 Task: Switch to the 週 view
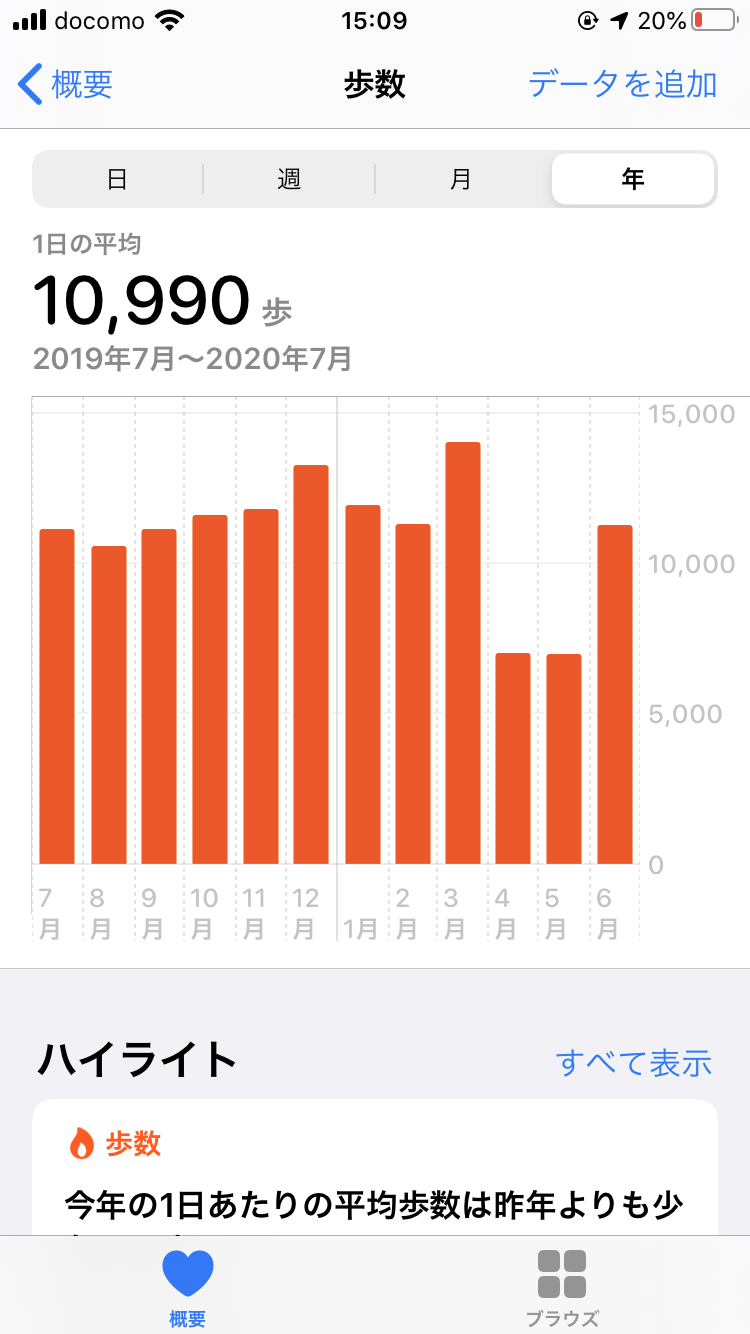point(289,180)
